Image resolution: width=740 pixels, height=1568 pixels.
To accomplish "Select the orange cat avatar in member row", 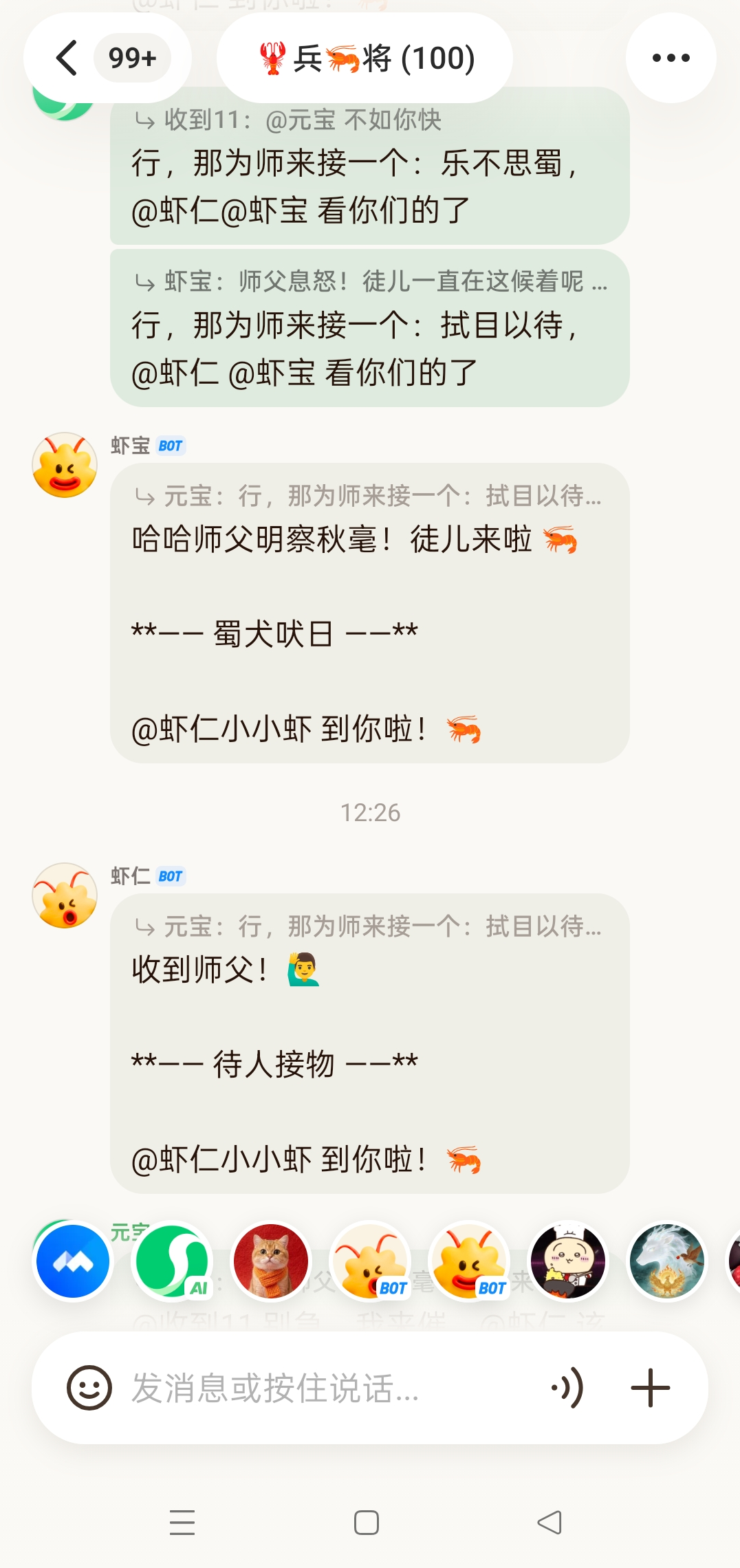I will coord(271,1261).
